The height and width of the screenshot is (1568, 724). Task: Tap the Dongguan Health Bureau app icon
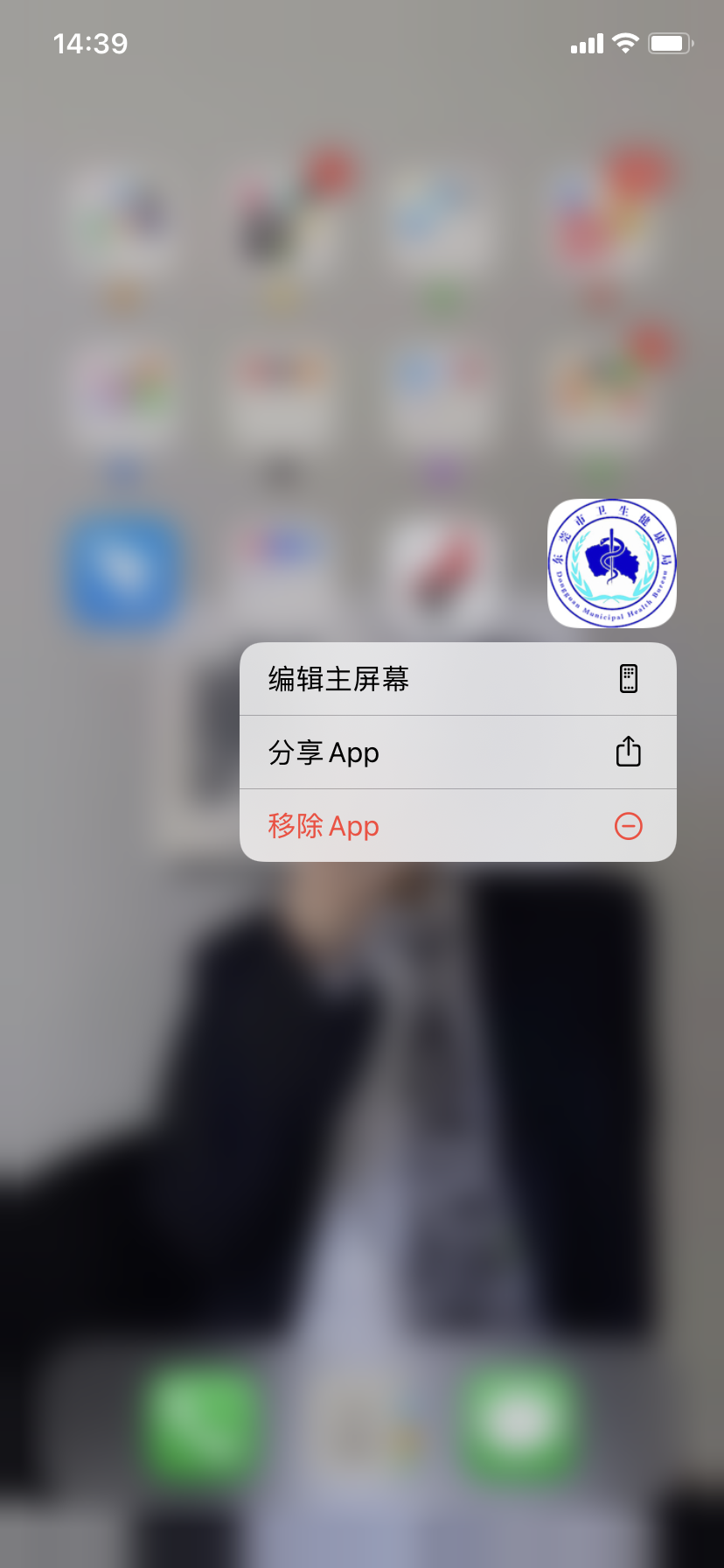(612, 563)
